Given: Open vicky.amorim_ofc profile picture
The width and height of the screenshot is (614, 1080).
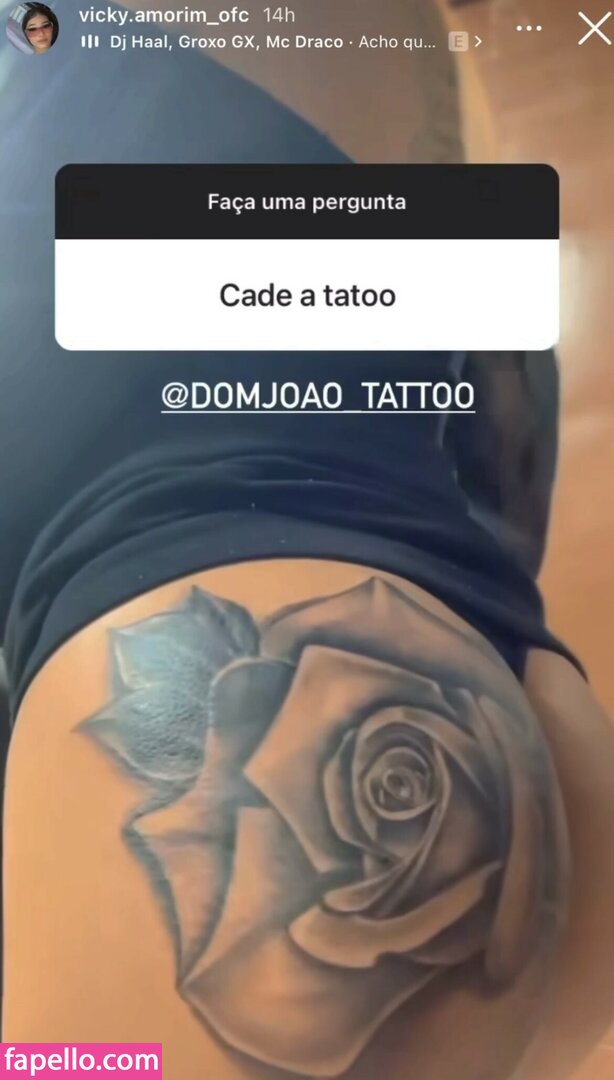Looking at the screenshot, I should tap(32, 28).
